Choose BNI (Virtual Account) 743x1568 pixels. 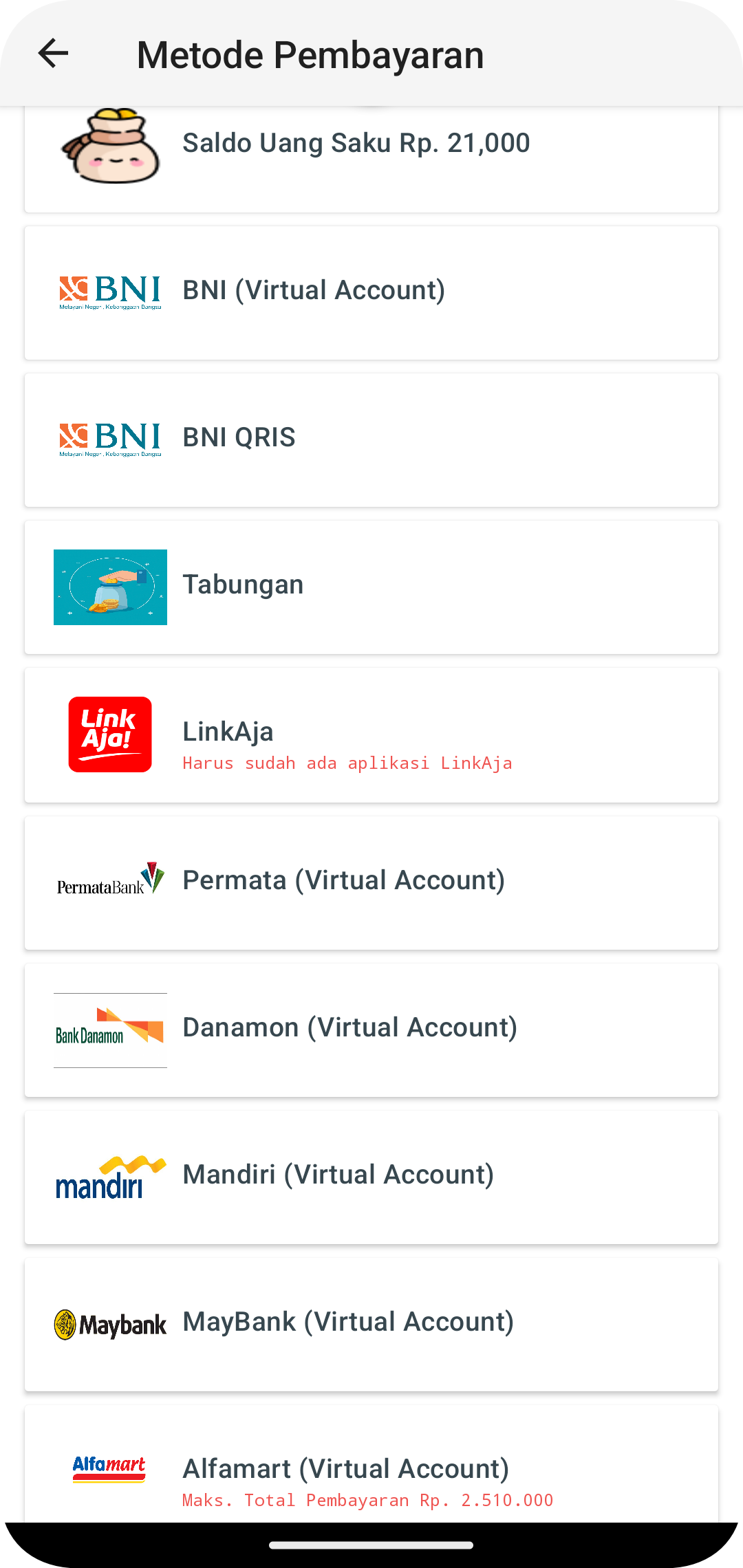371,293
